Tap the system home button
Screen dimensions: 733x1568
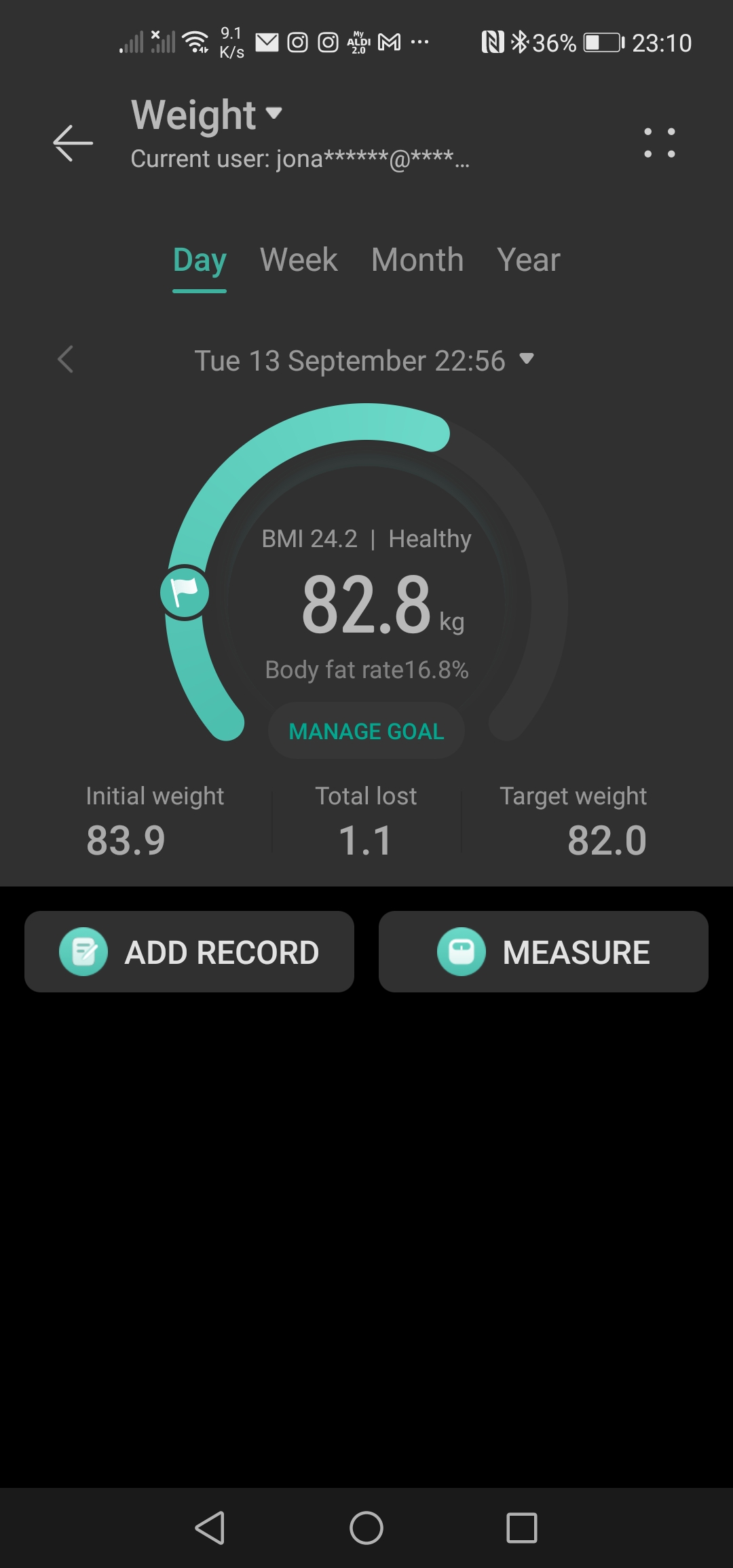point(366,1529)
